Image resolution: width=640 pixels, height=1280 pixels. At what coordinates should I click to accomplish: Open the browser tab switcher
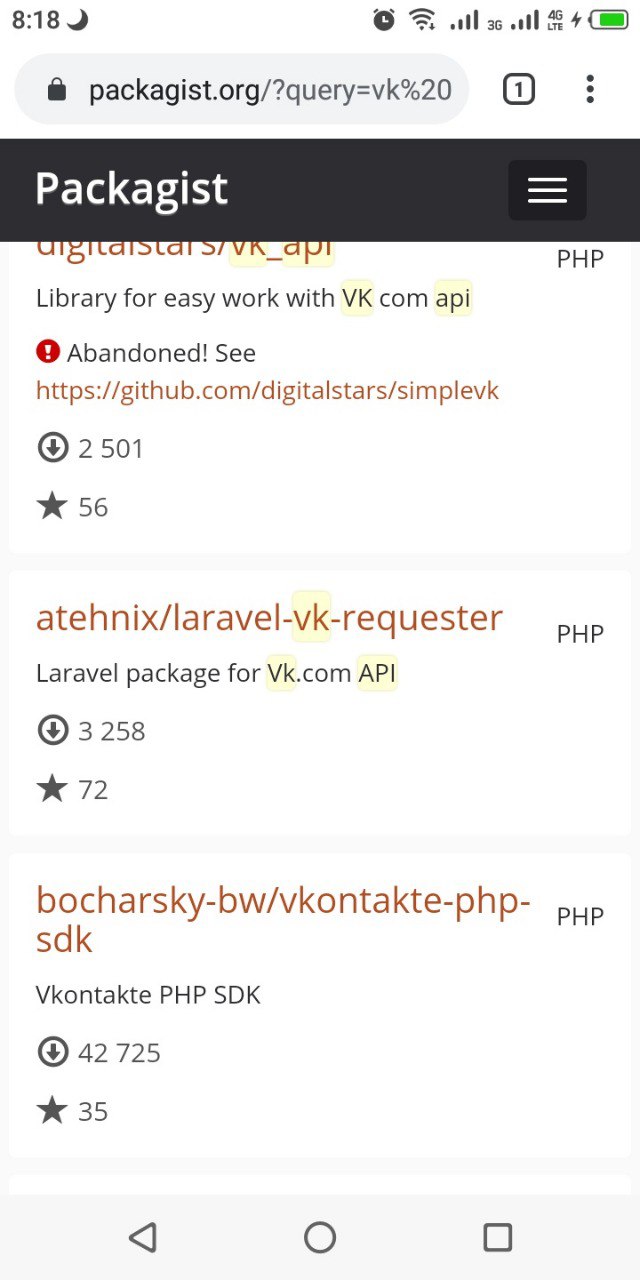click(518, 90)
